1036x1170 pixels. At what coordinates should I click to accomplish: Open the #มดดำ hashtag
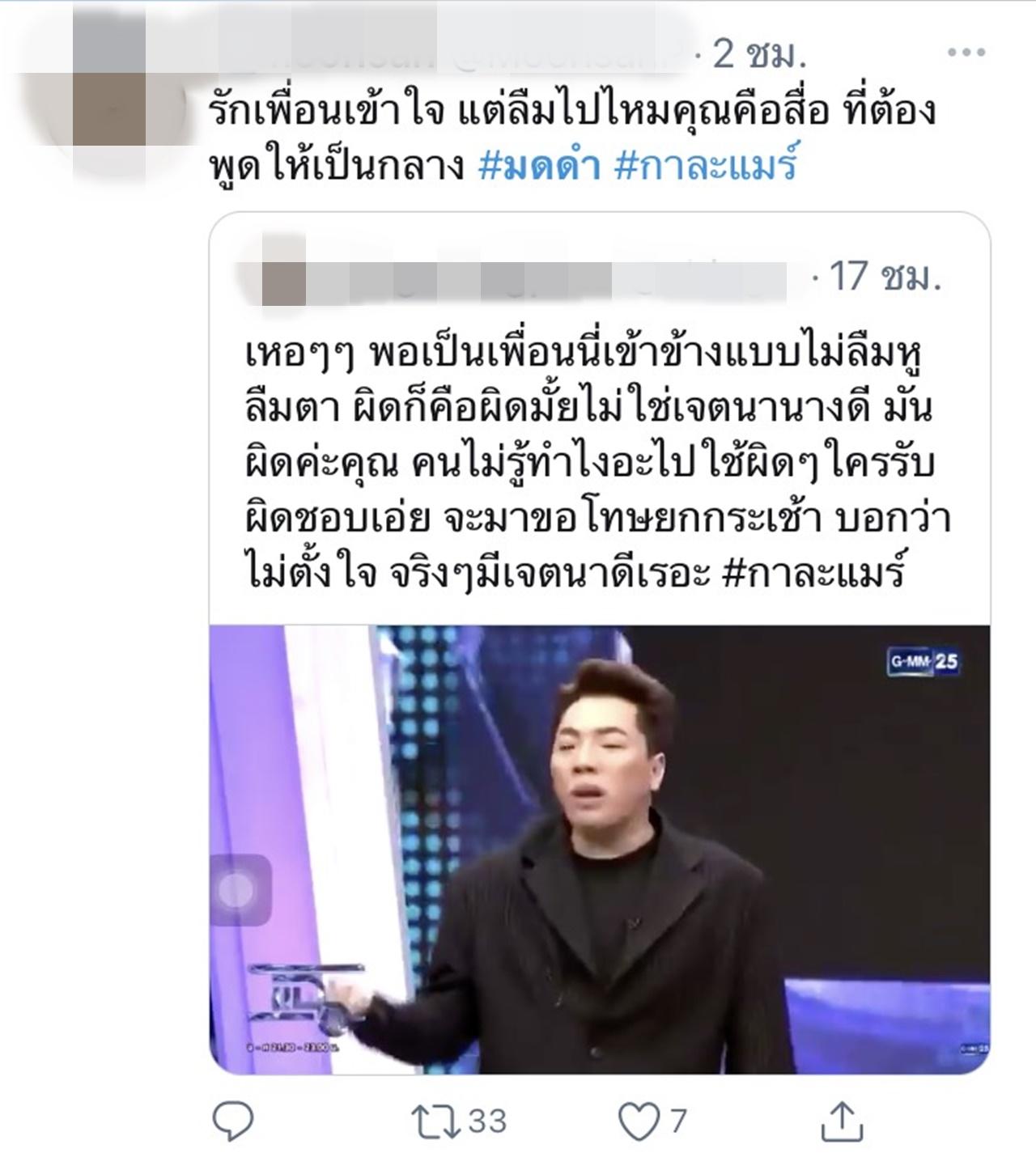tap(539, 167)
